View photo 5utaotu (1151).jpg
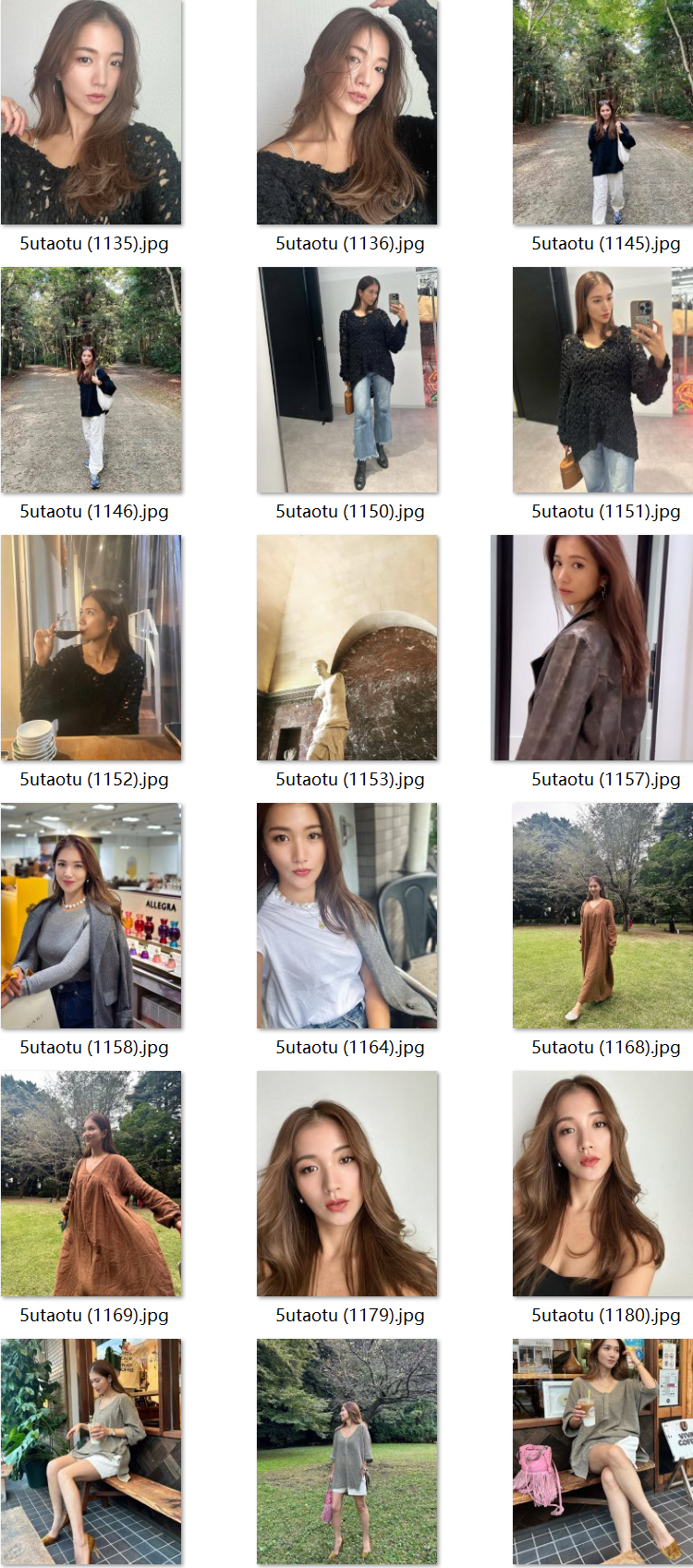The image size is (693, 1568). pyautogui.click(x=602, y=380)
